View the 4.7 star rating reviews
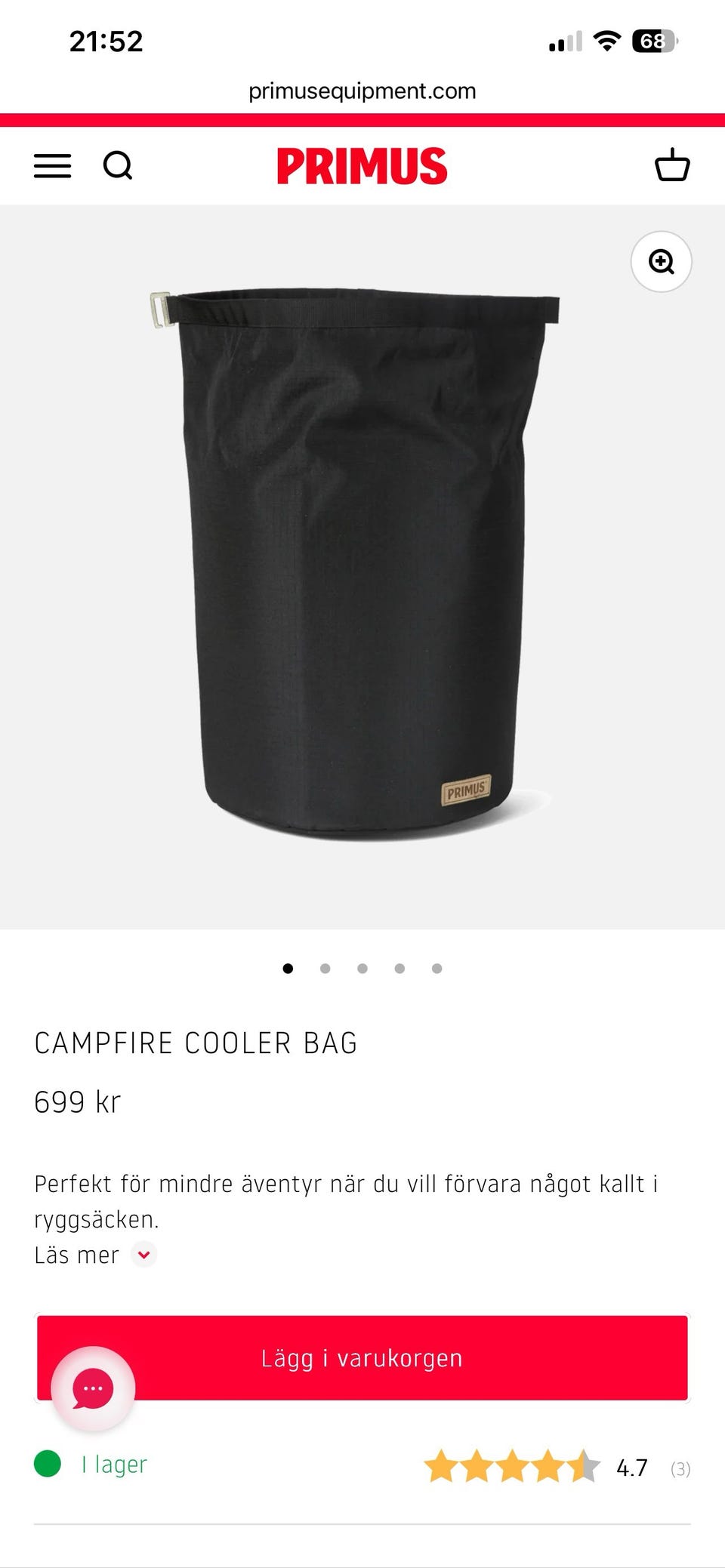Image resolution: width=725 pixels, height=1568 pixels. tap(555, 1468)
